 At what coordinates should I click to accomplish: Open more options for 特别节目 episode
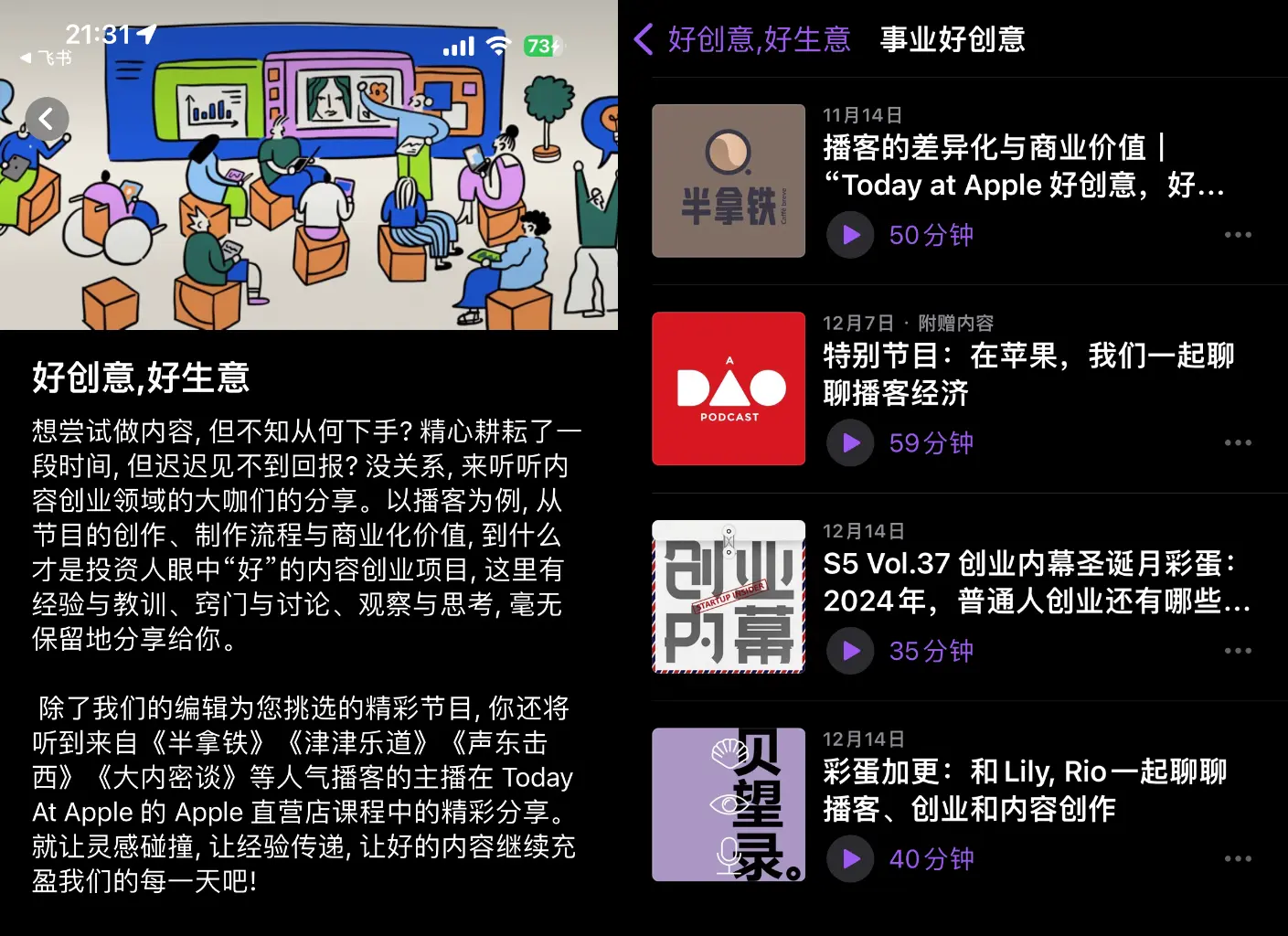(1238, 443)
